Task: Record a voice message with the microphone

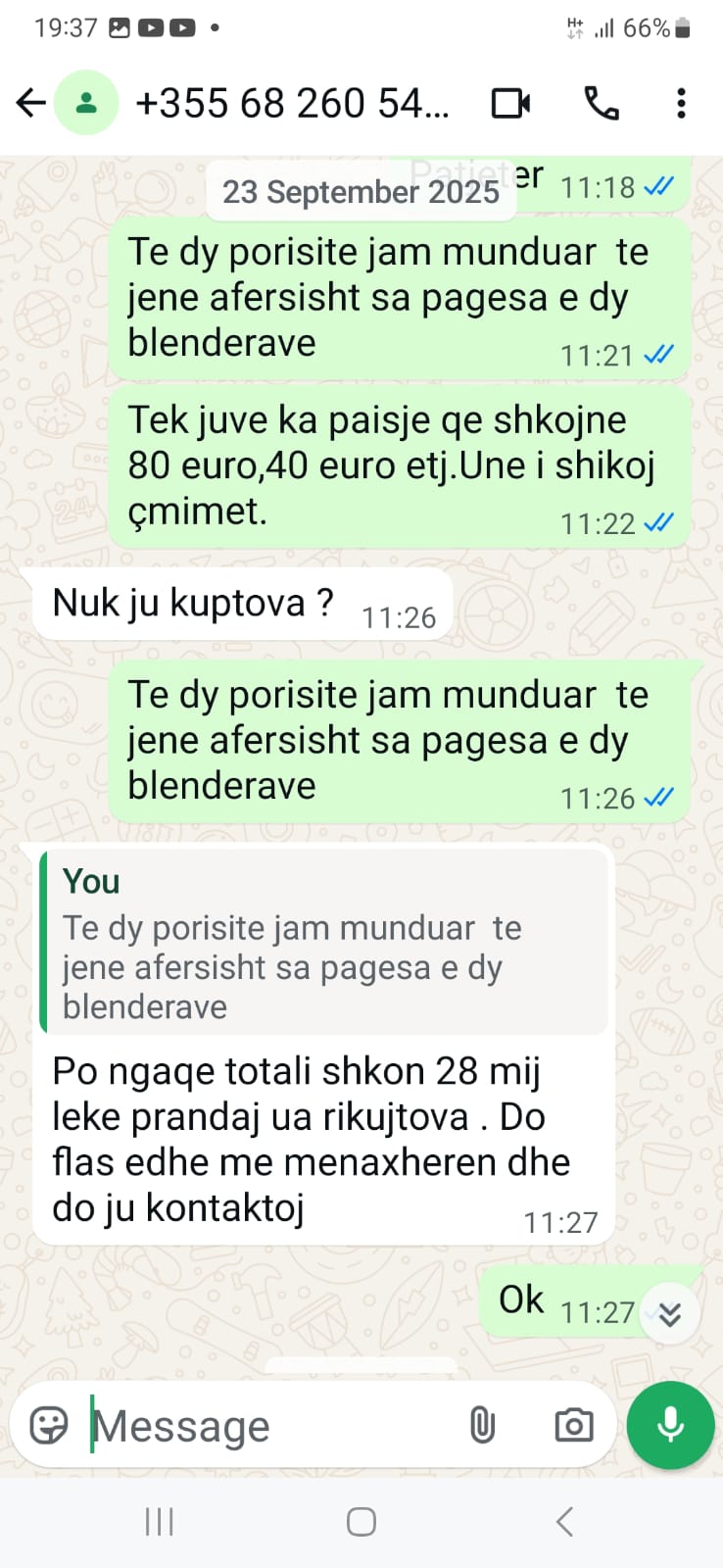Action: pyautogui.click(x=671, y=1425)
